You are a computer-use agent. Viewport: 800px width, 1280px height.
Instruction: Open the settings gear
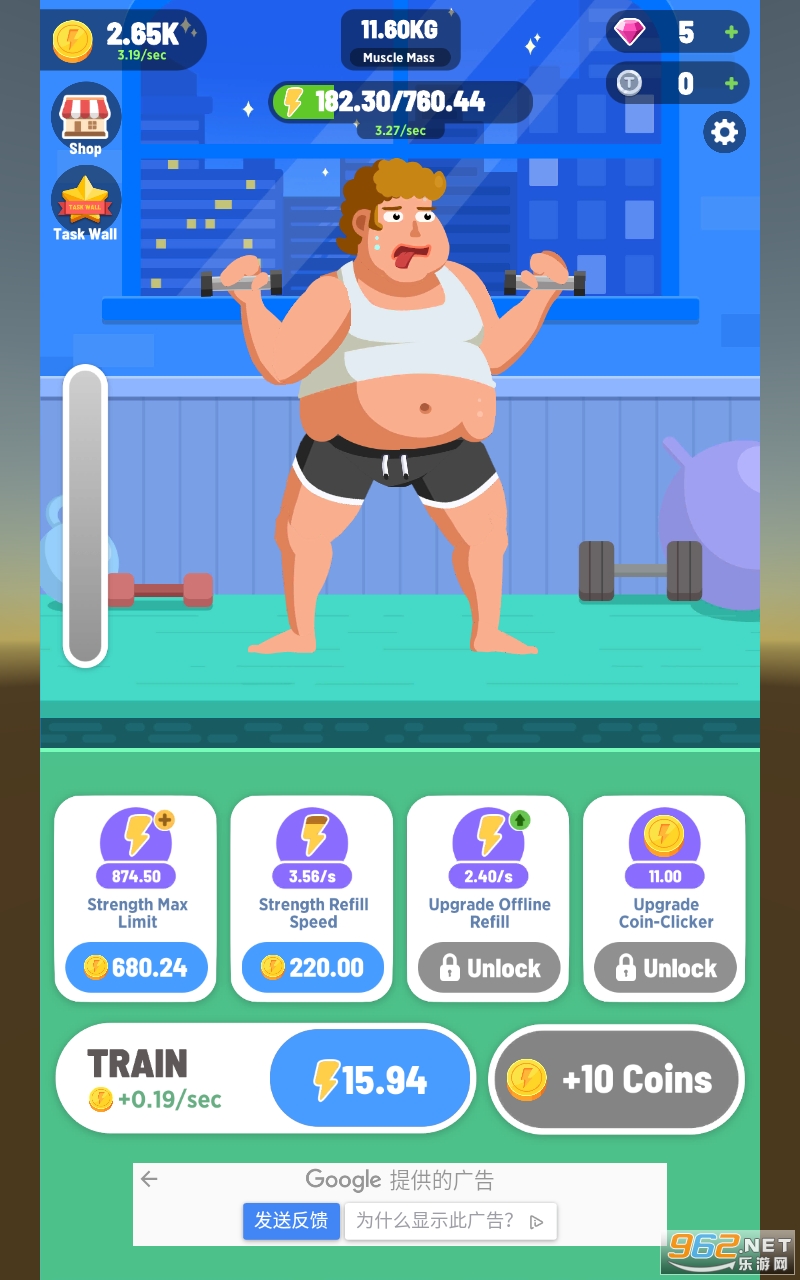point(724,132)
